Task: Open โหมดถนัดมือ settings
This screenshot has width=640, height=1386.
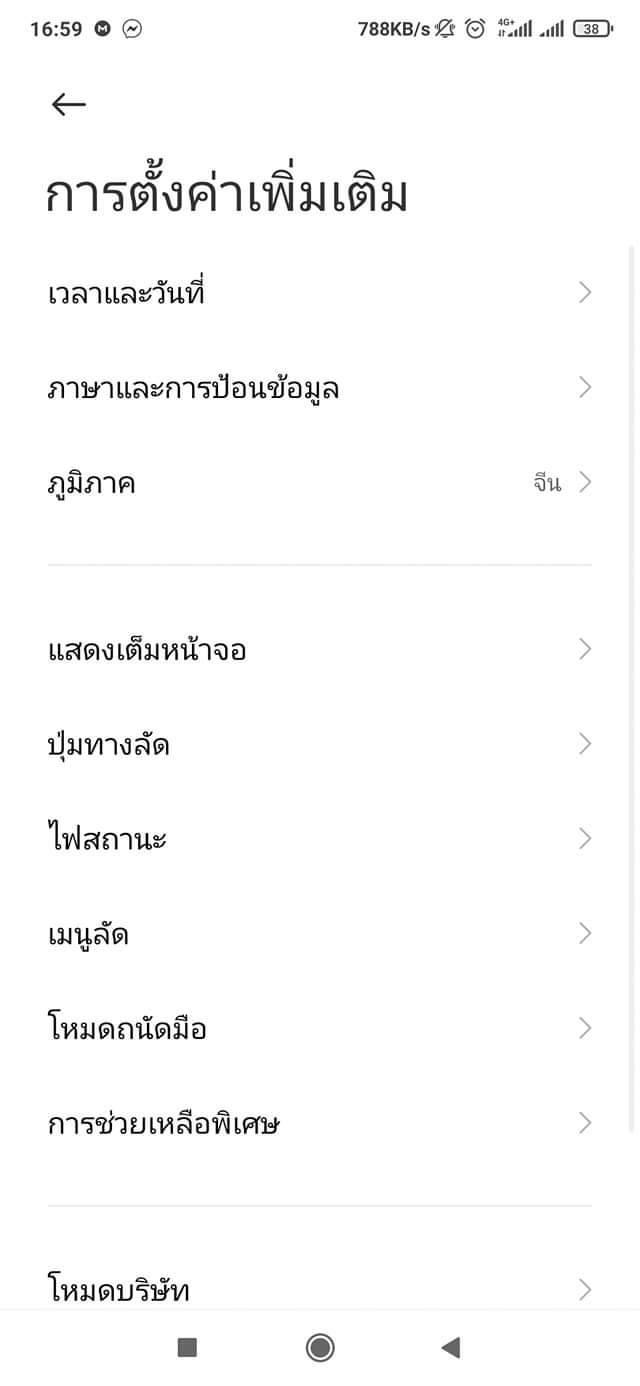Action: click(x=320, y=1029)
